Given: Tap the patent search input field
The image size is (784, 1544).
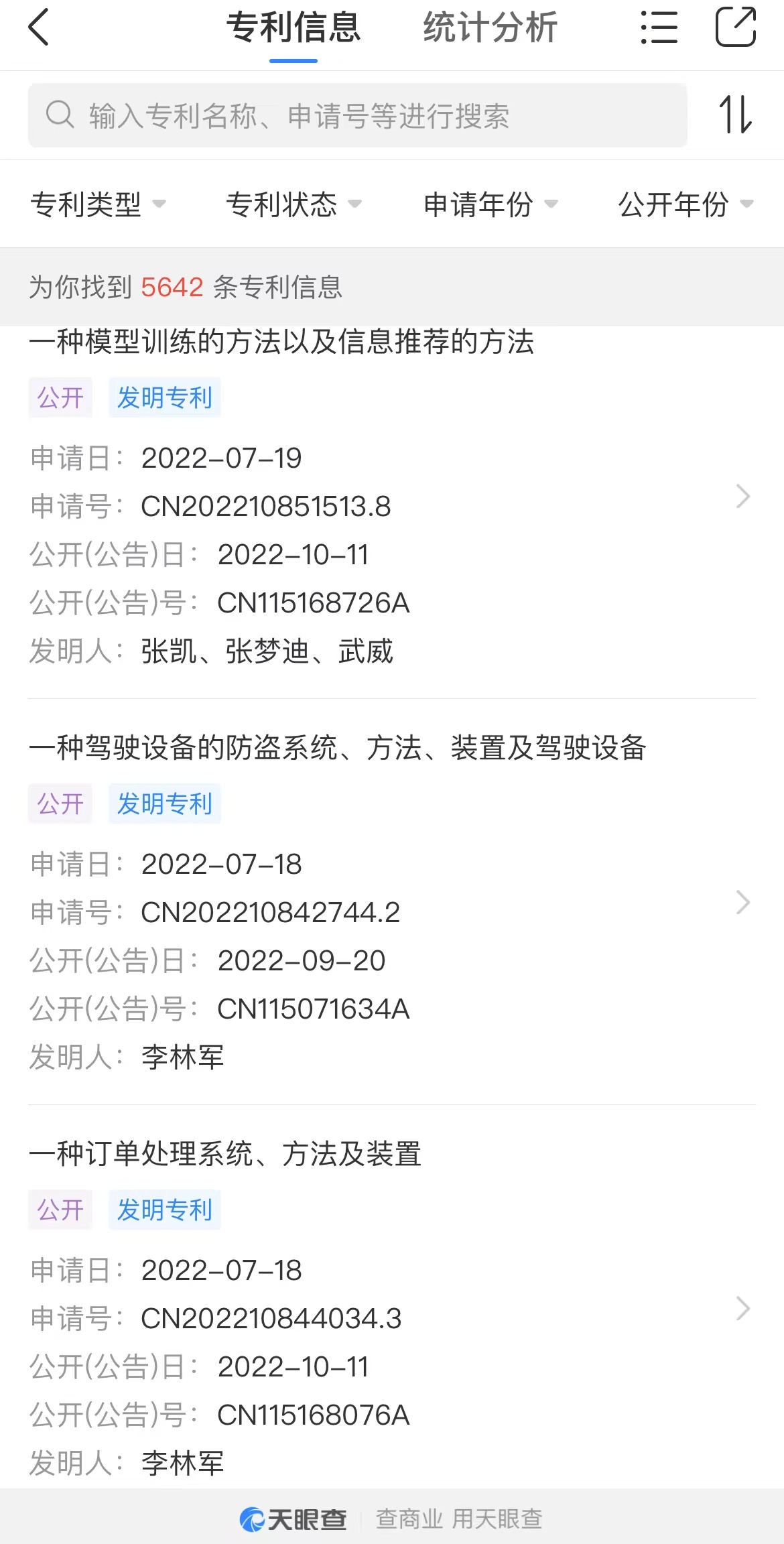Looking at the screenshot, I should point(357,115).
